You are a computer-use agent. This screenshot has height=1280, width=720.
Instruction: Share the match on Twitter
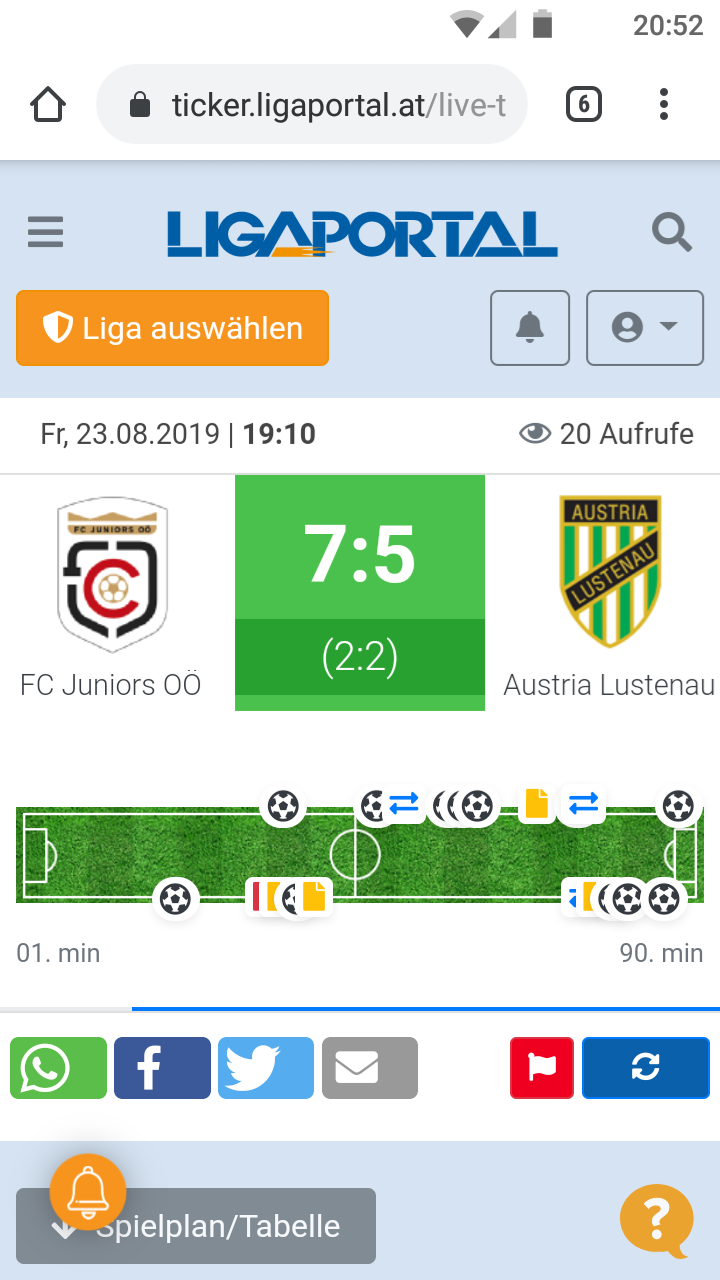pos(266,1068)
